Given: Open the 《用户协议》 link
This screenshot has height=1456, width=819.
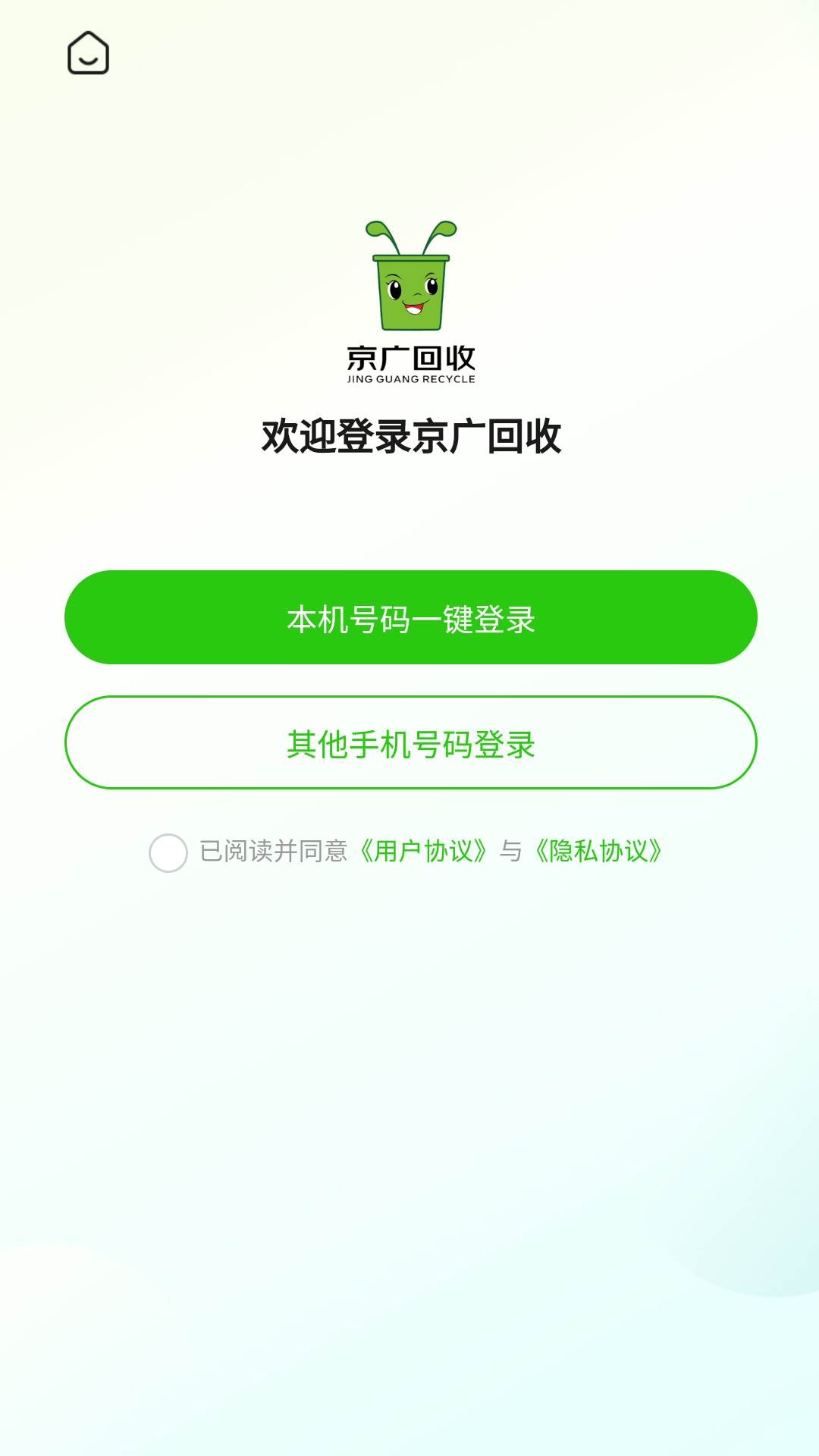Looking at the screenshot, I should (x=423, y=852).
